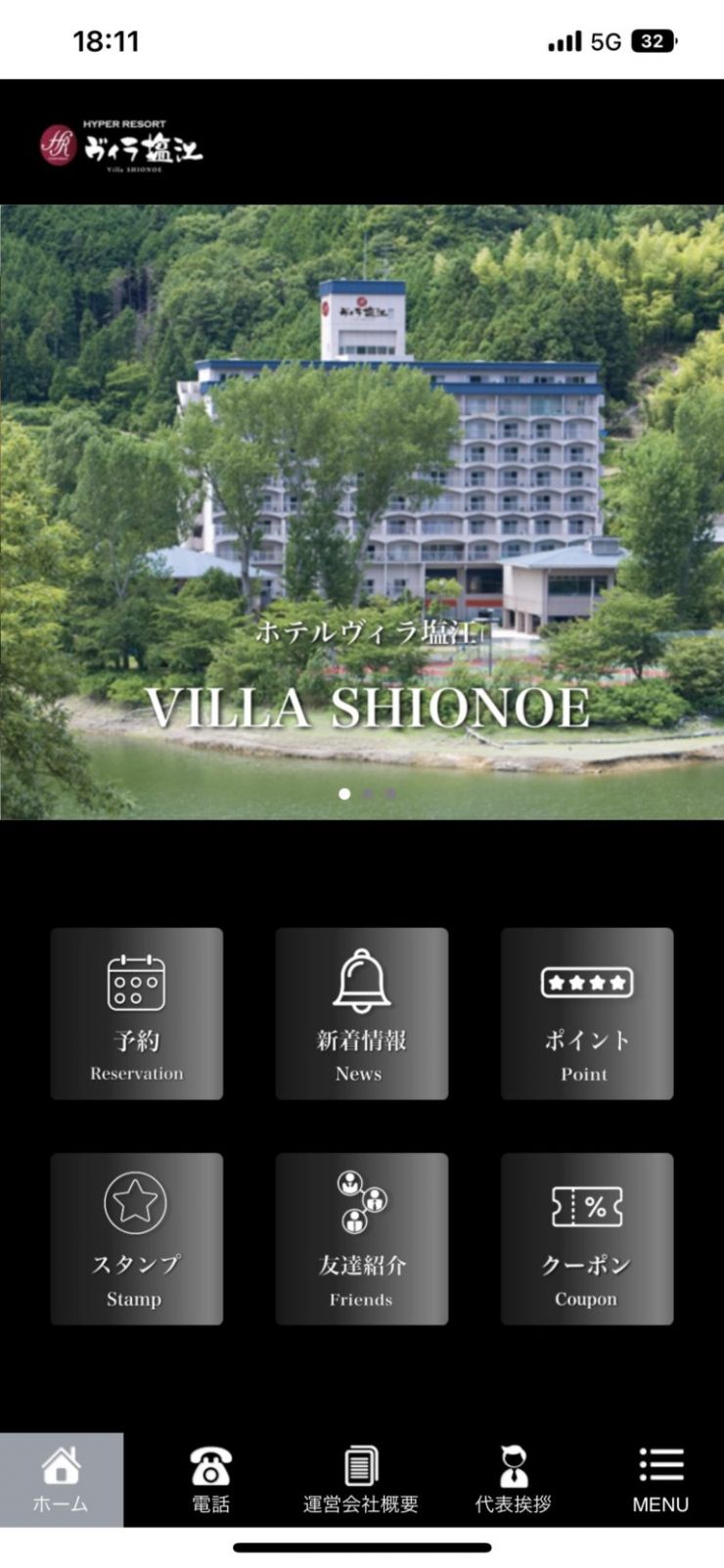Open the MENU tab

(660, 1479)
